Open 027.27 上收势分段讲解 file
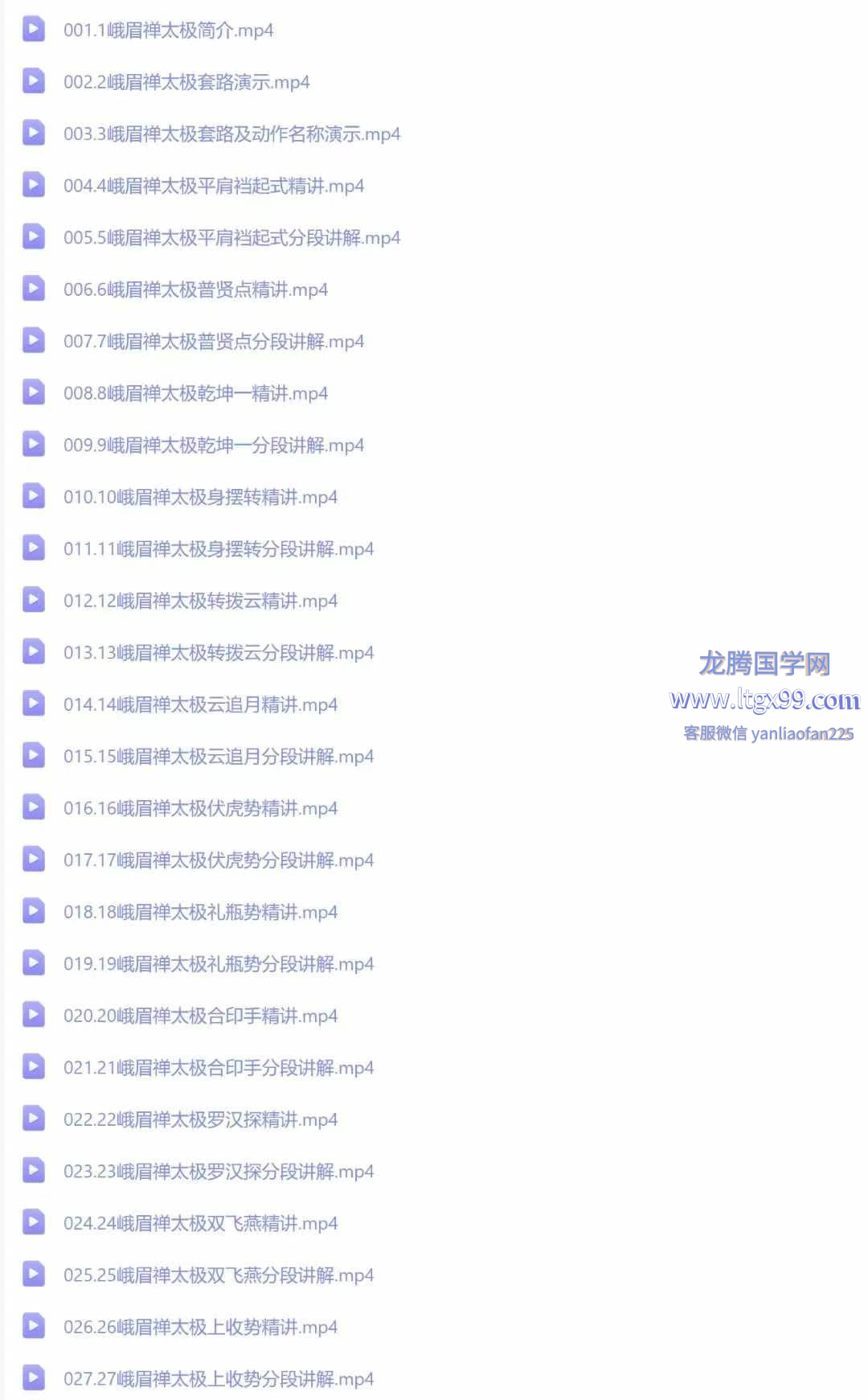The width and height of the screenshot is (868, 1400). point(219,1379)
